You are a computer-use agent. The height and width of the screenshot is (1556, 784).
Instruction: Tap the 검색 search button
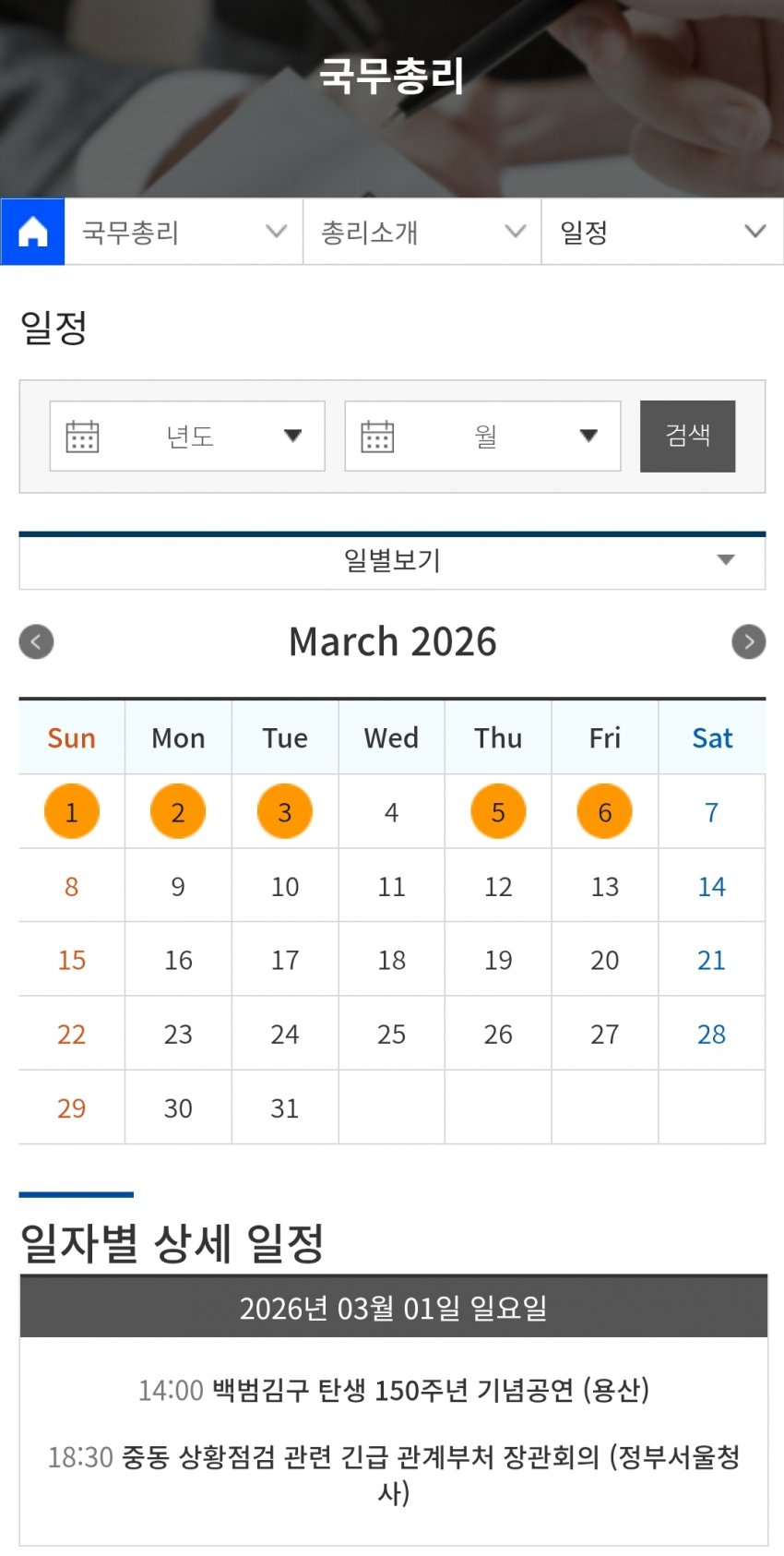(x=687, y=436)
